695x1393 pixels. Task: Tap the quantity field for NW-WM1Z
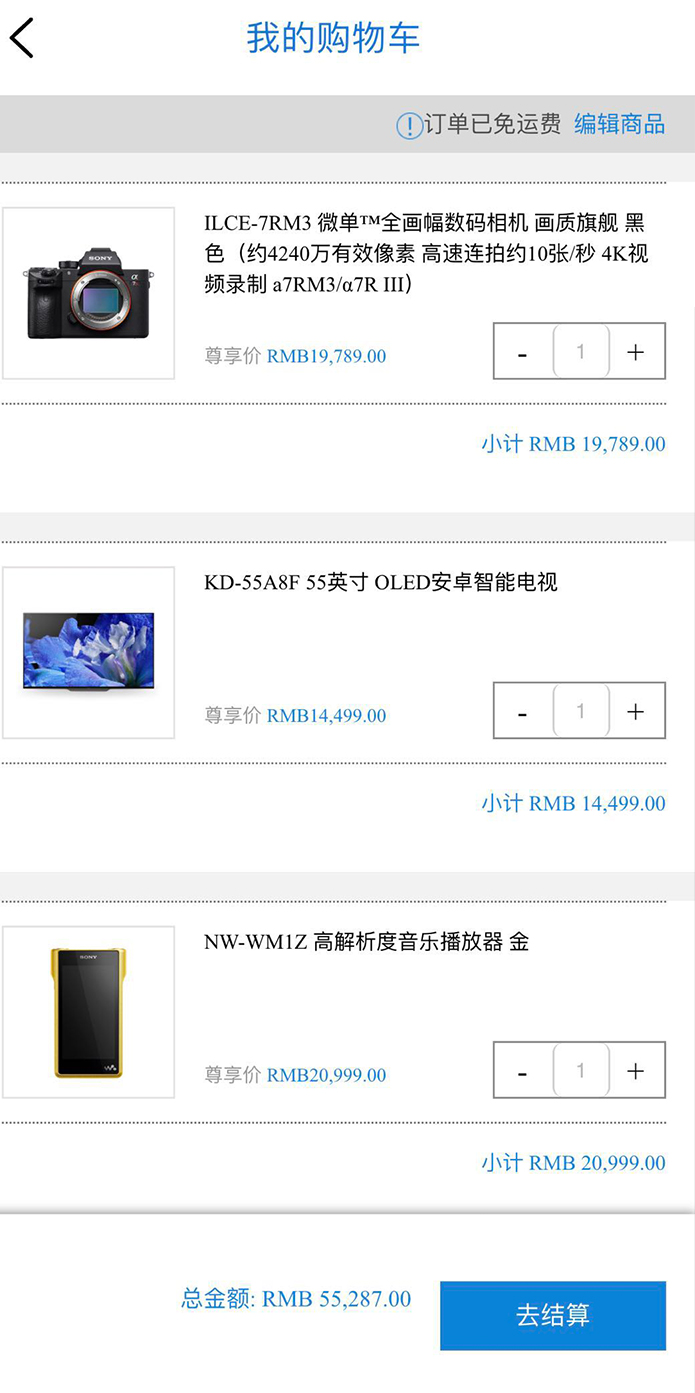(x=581, y=1071)
